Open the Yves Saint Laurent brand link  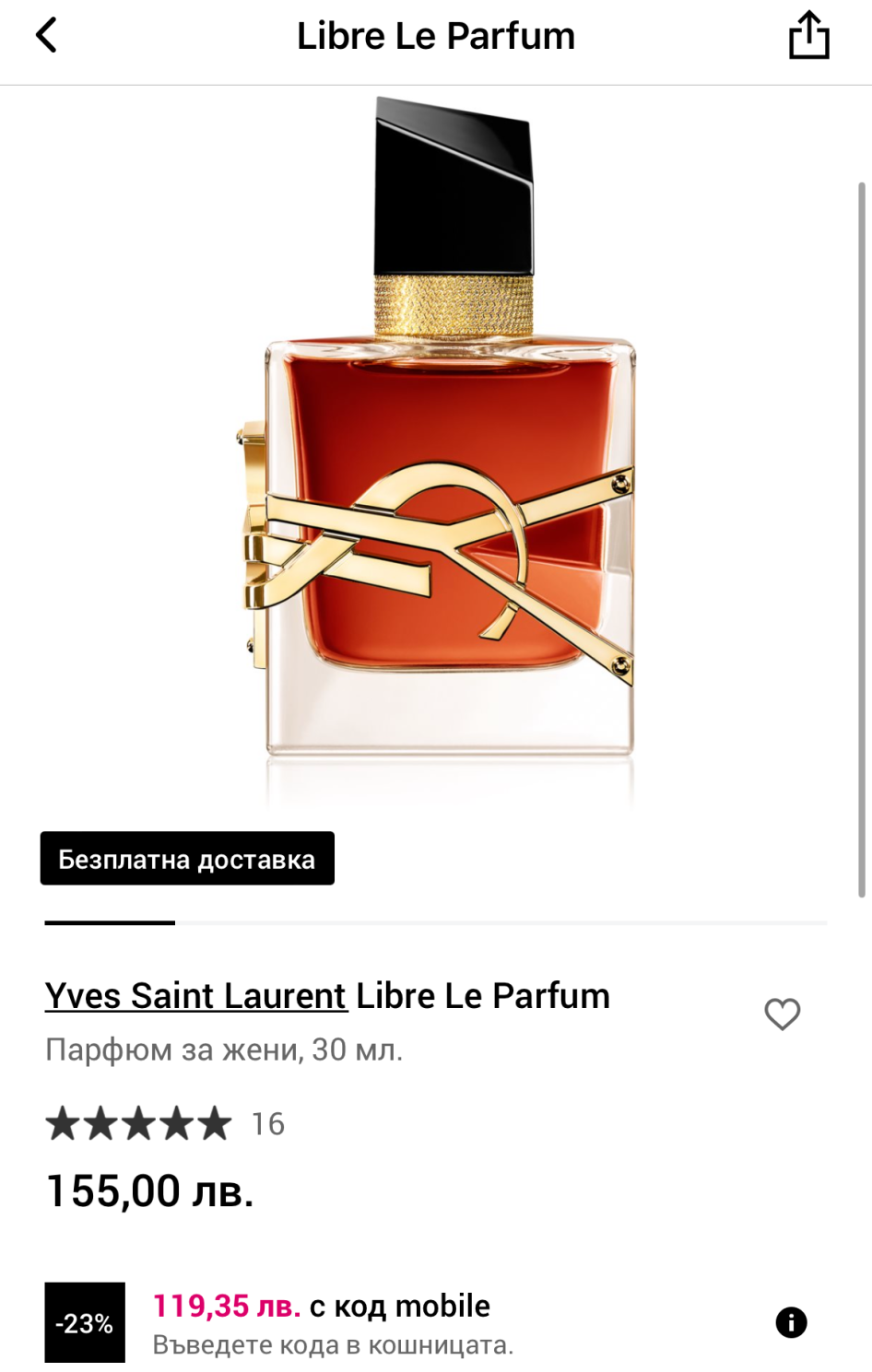point(195,995)
